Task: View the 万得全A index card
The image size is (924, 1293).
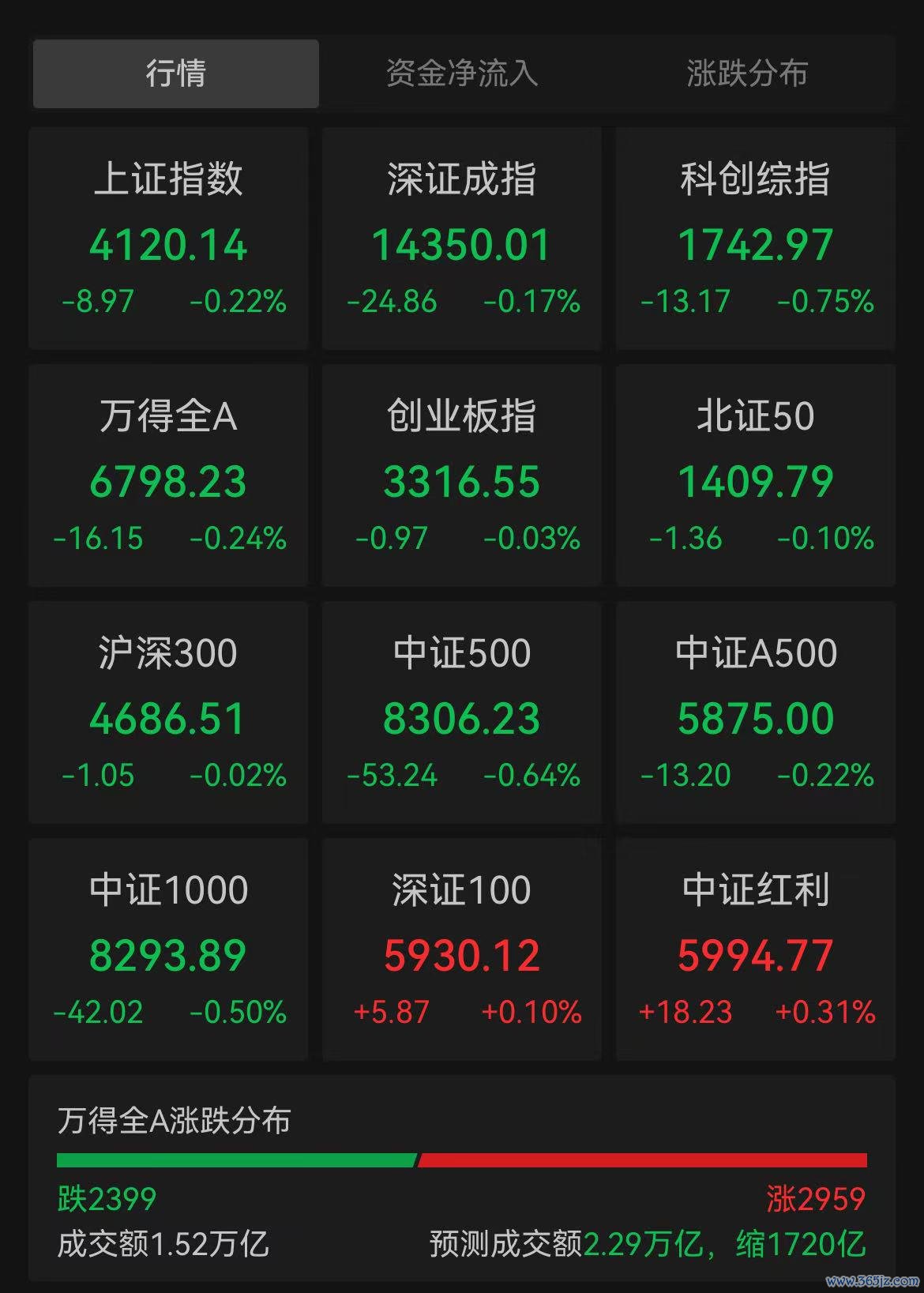Action: click(168, 475)
